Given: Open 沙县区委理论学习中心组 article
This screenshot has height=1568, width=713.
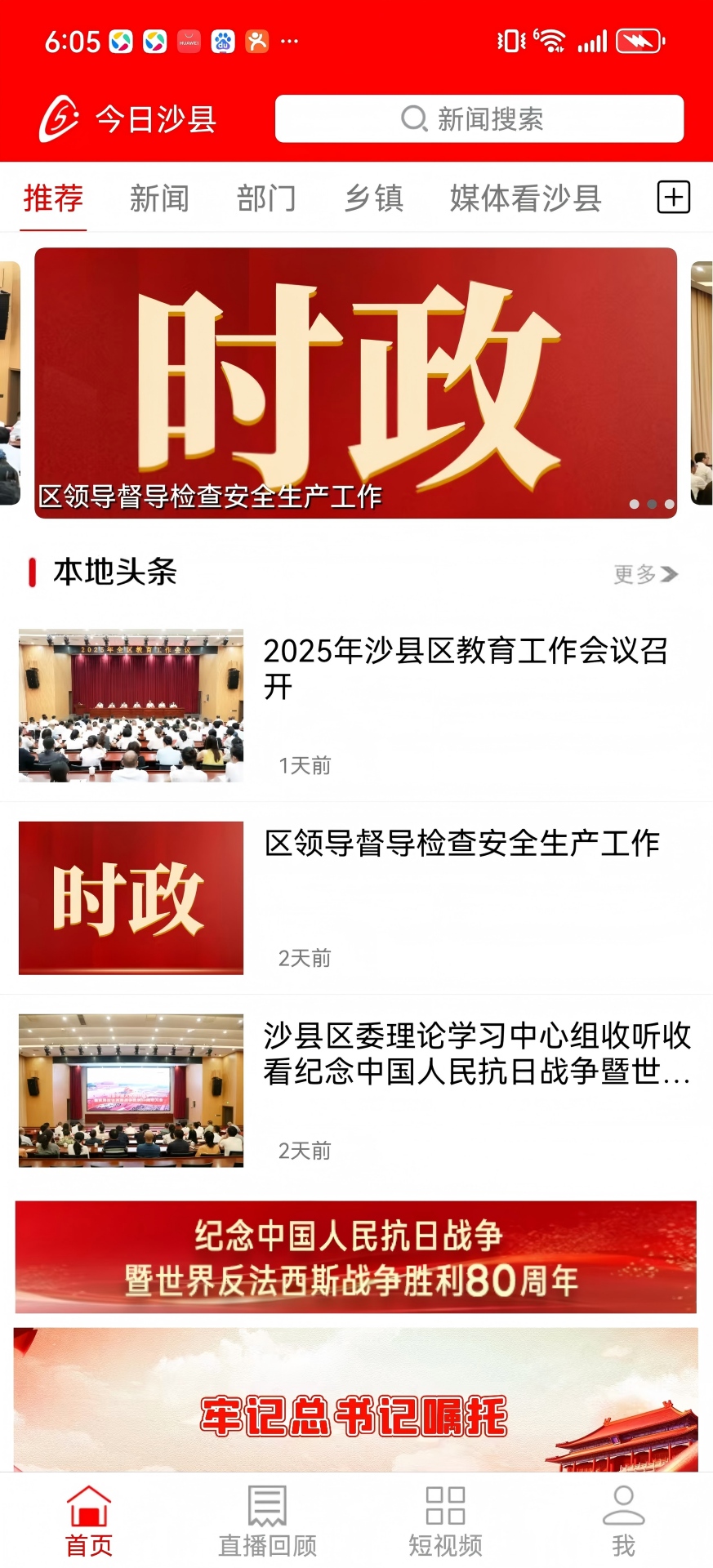Looking at the screenshot, I should (476, 1053).
